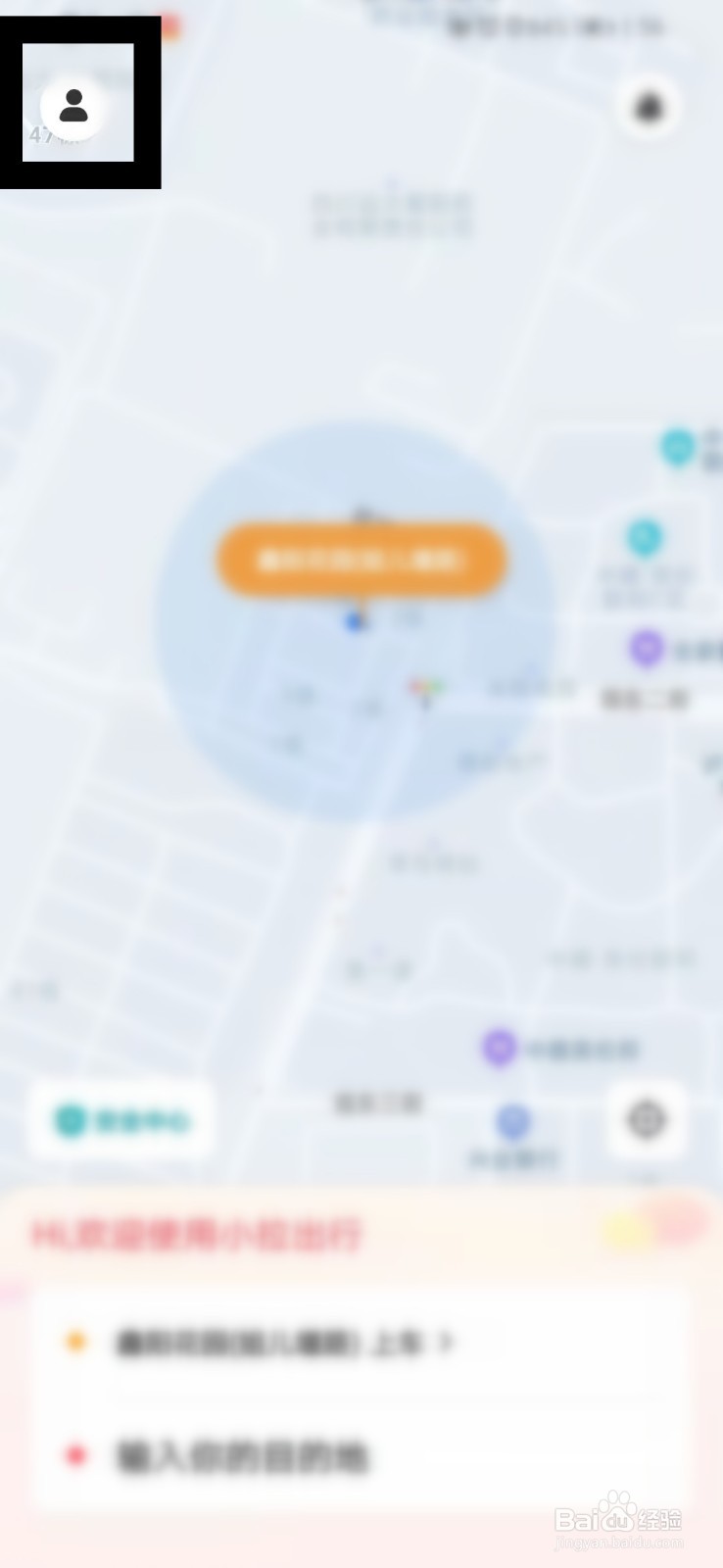Select the blue bank pin near the bottom

point(513,1124)
